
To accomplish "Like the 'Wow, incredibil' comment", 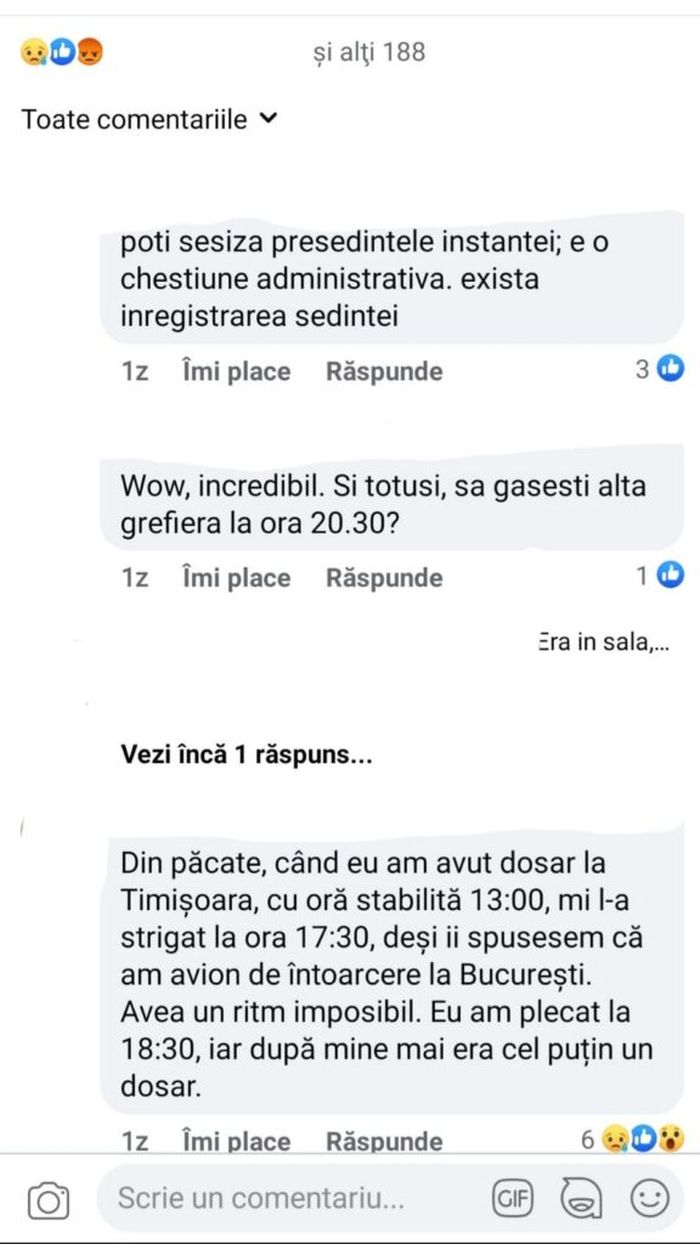I will 236,577.
